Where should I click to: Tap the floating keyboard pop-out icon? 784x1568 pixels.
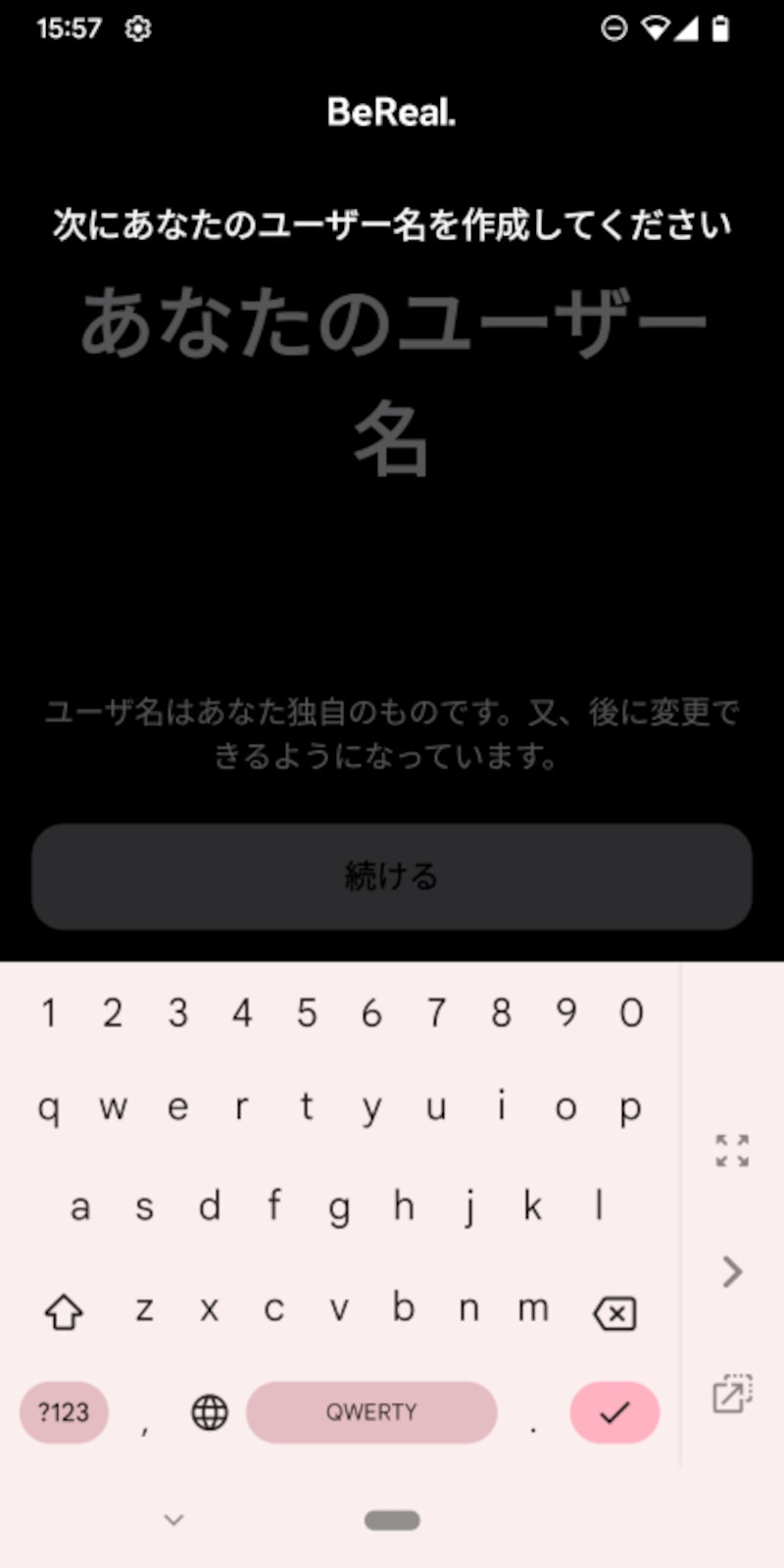point(732,1393)
